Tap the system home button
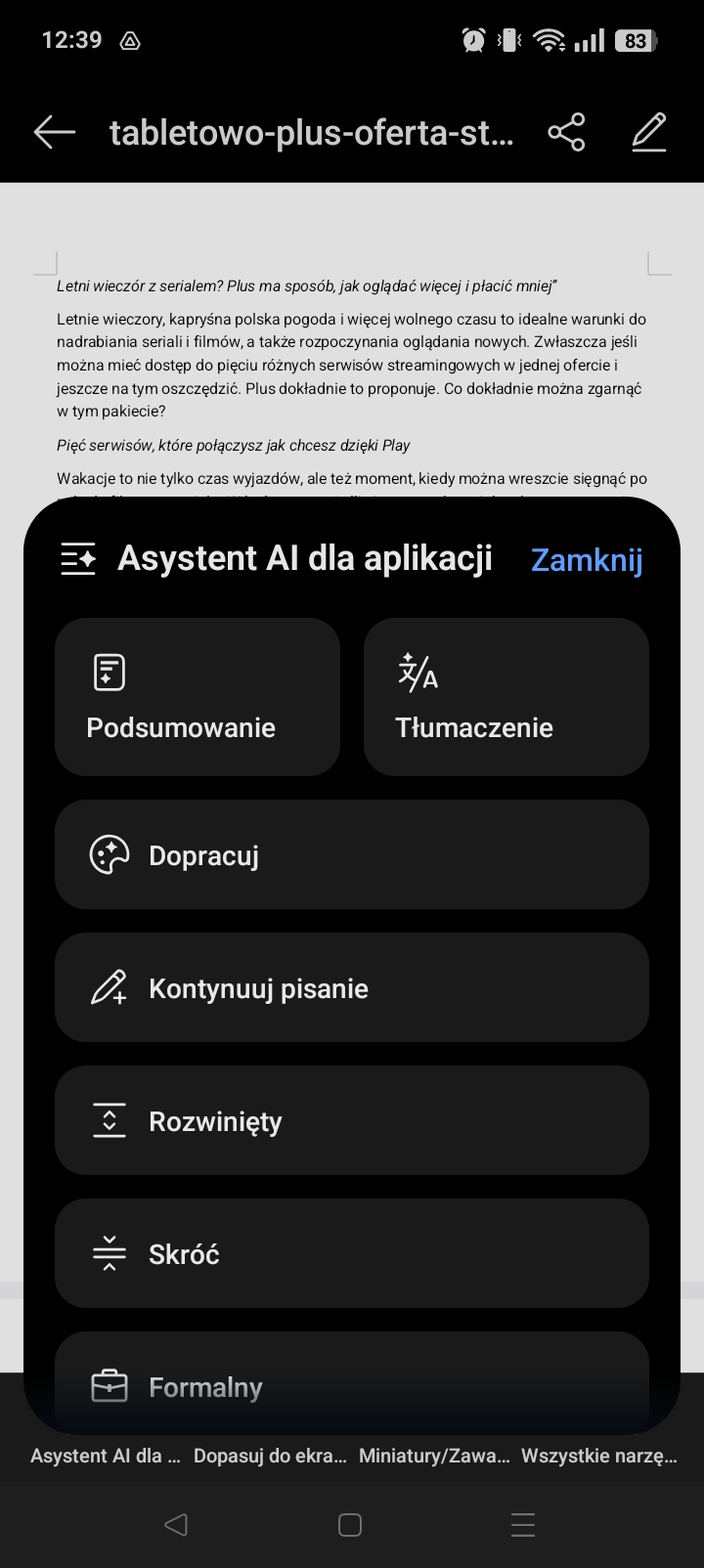 pos(350,1525)
